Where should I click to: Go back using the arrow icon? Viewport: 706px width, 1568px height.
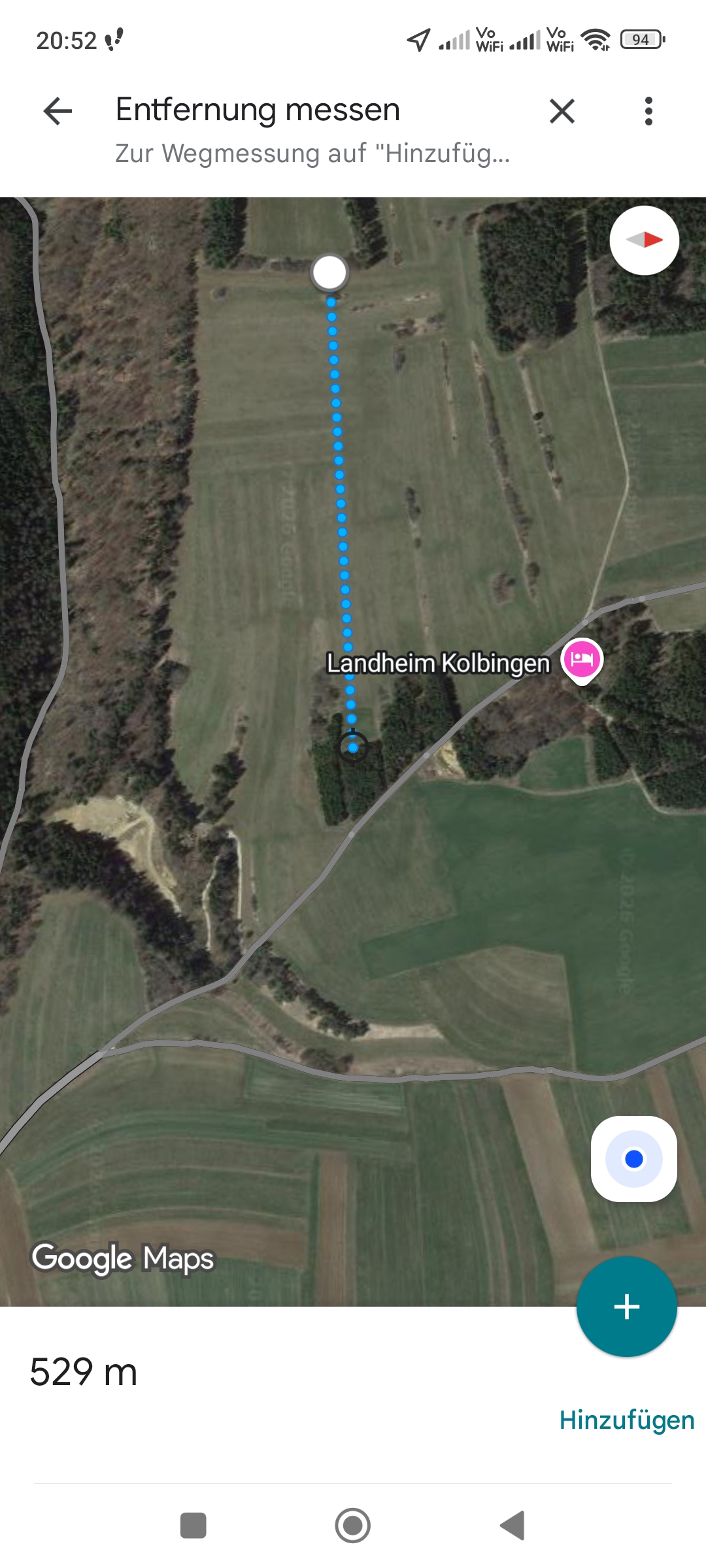point(58,111)
